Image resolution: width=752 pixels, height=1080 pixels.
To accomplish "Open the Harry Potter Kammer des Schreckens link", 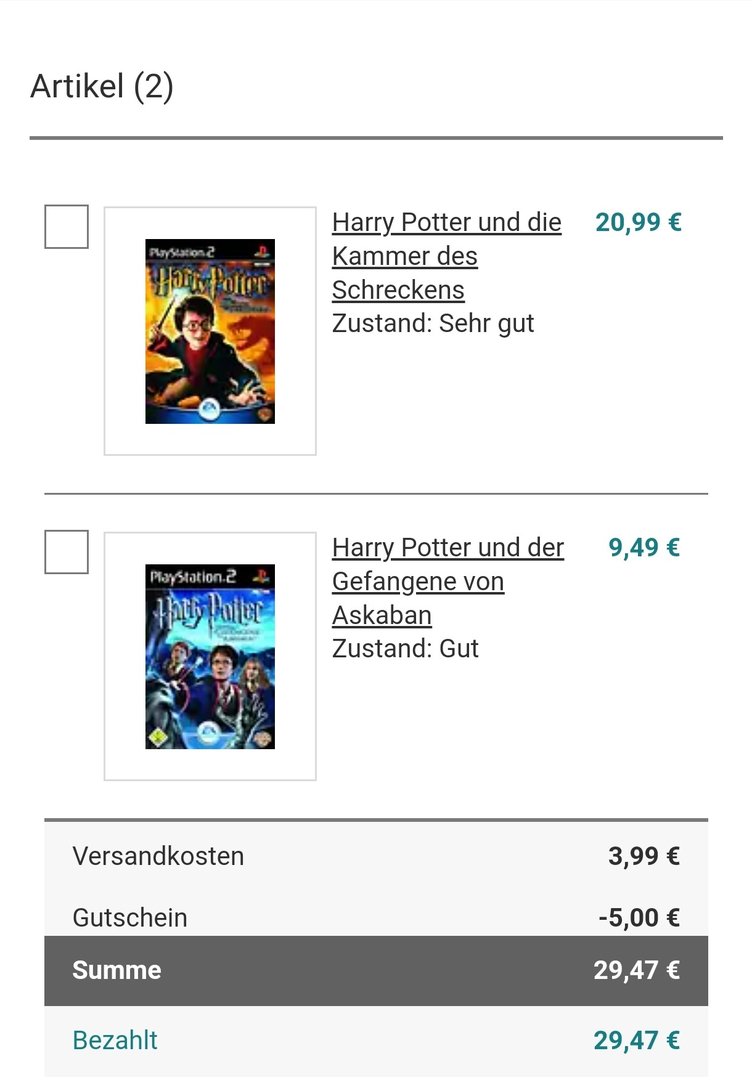I will [445, 256].
